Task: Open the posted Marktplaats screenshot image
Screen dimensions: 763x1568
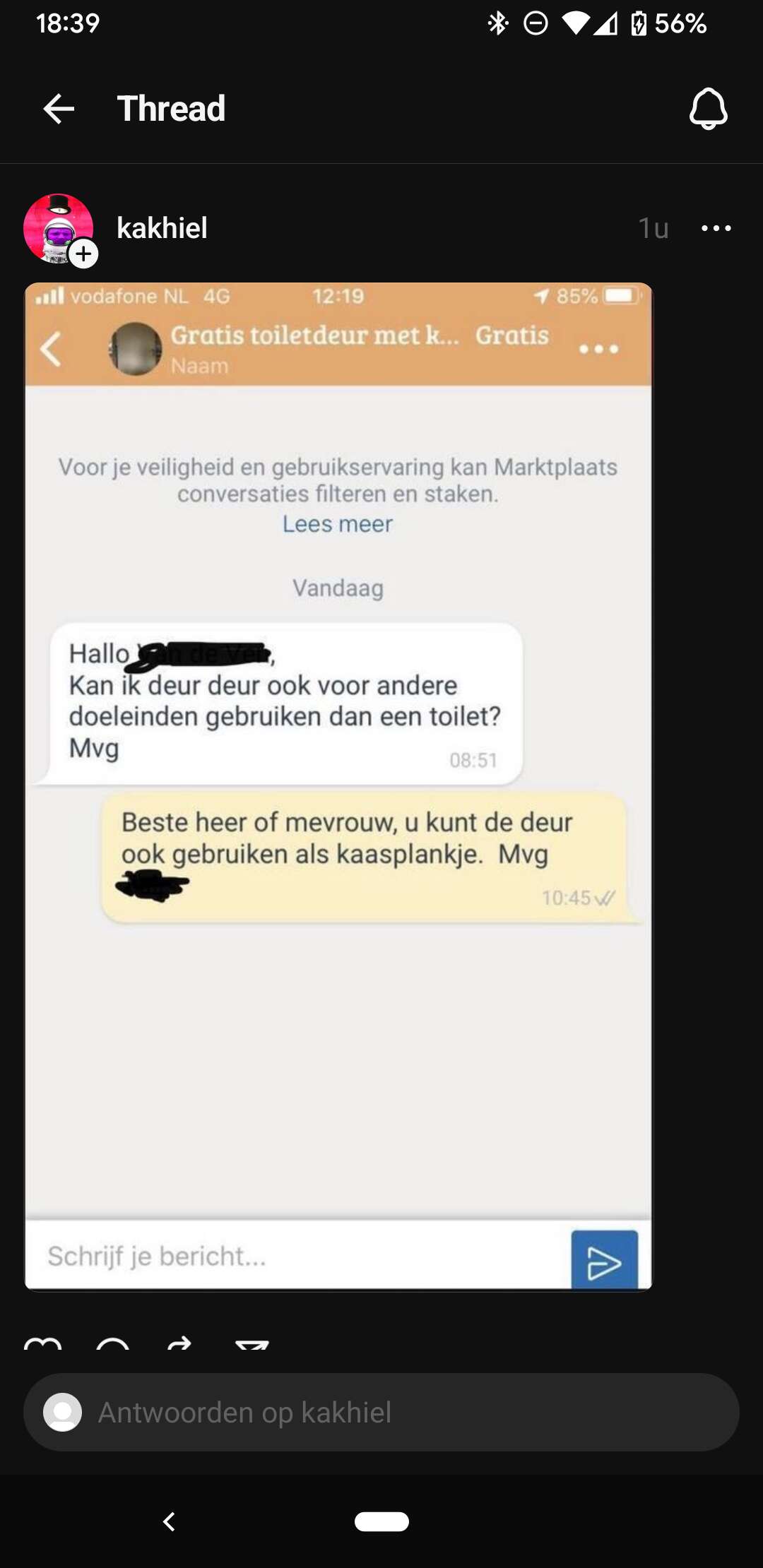Action: point(338,786)
